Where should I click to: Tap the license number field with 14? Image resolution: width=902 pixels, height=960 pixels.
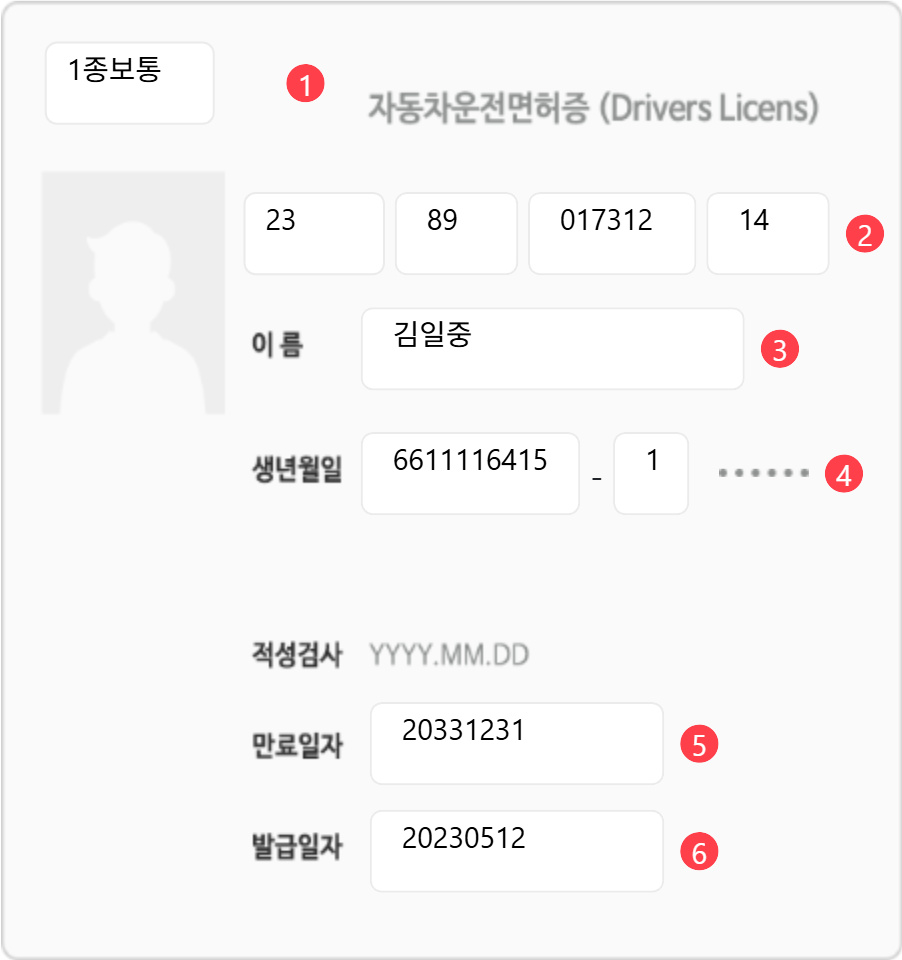767,233
